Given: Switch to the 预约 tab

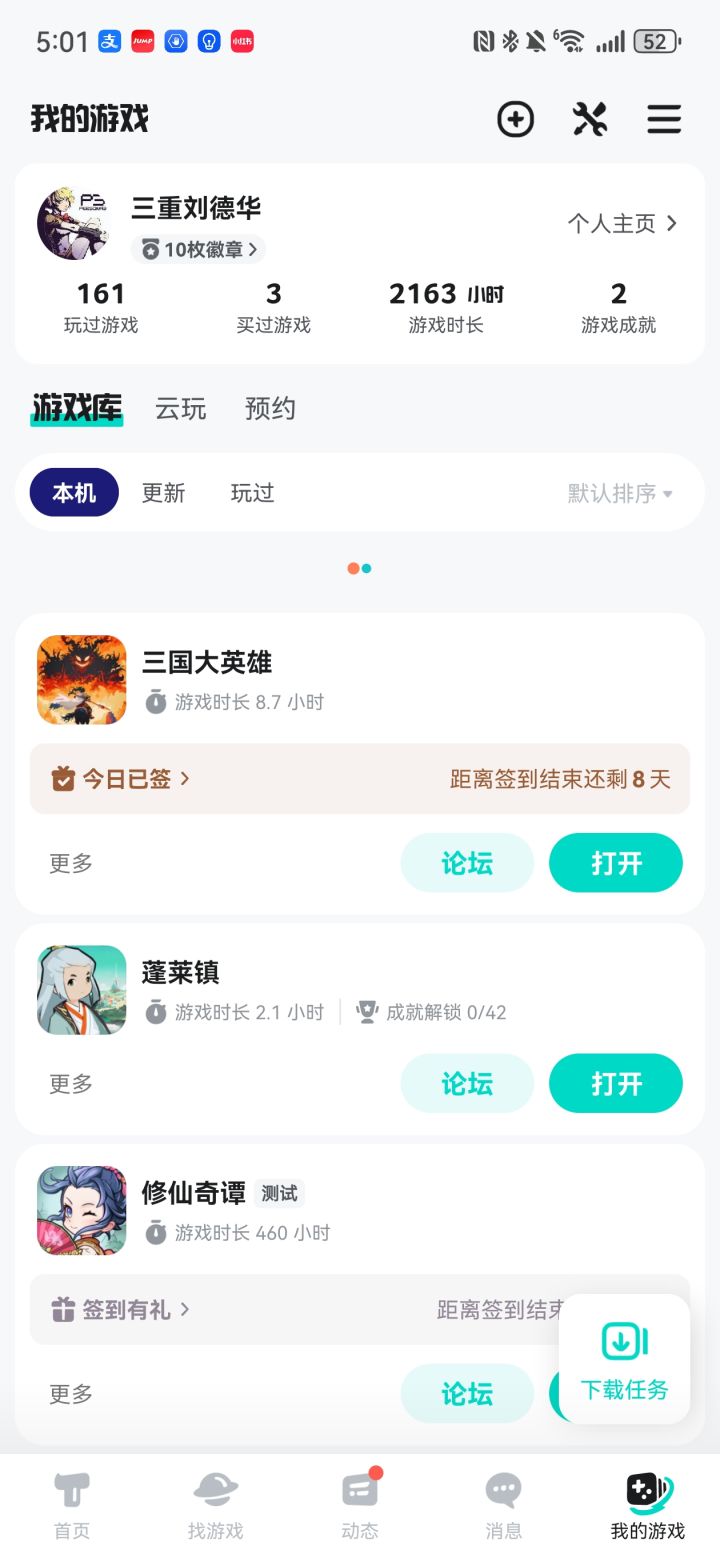Looking at the screenshot, I should pyautogui.click(x=270, y=408).
